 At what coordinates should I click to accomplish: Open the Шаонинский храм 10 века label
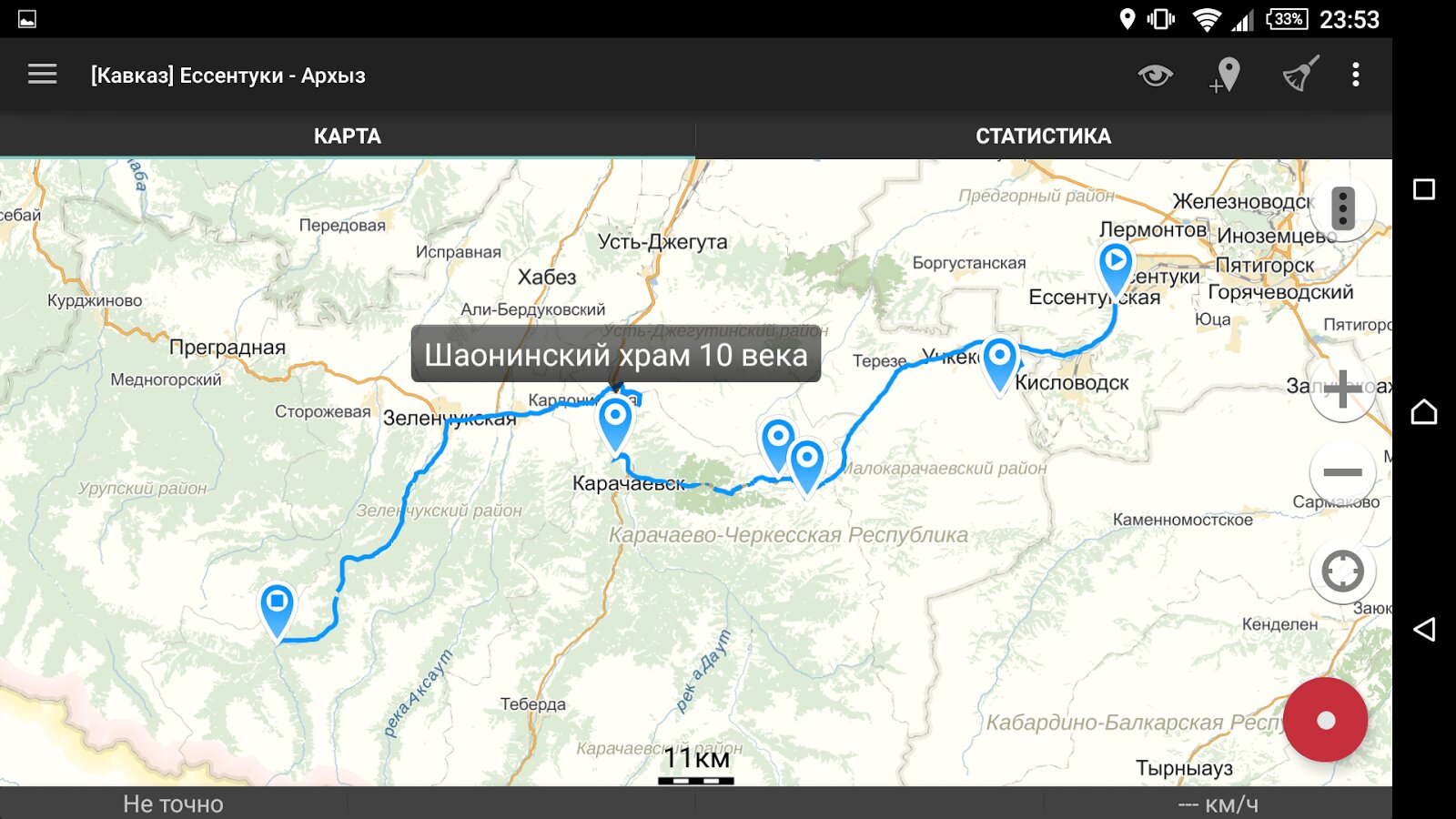click(615, 355)
